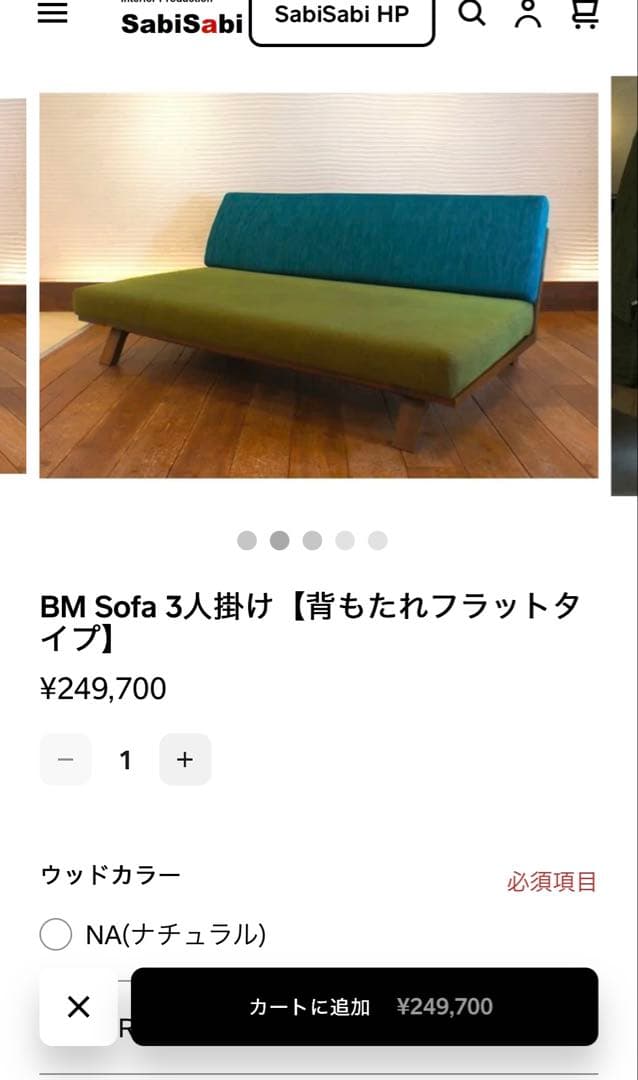Open the hamburger menu

[52, 14]
